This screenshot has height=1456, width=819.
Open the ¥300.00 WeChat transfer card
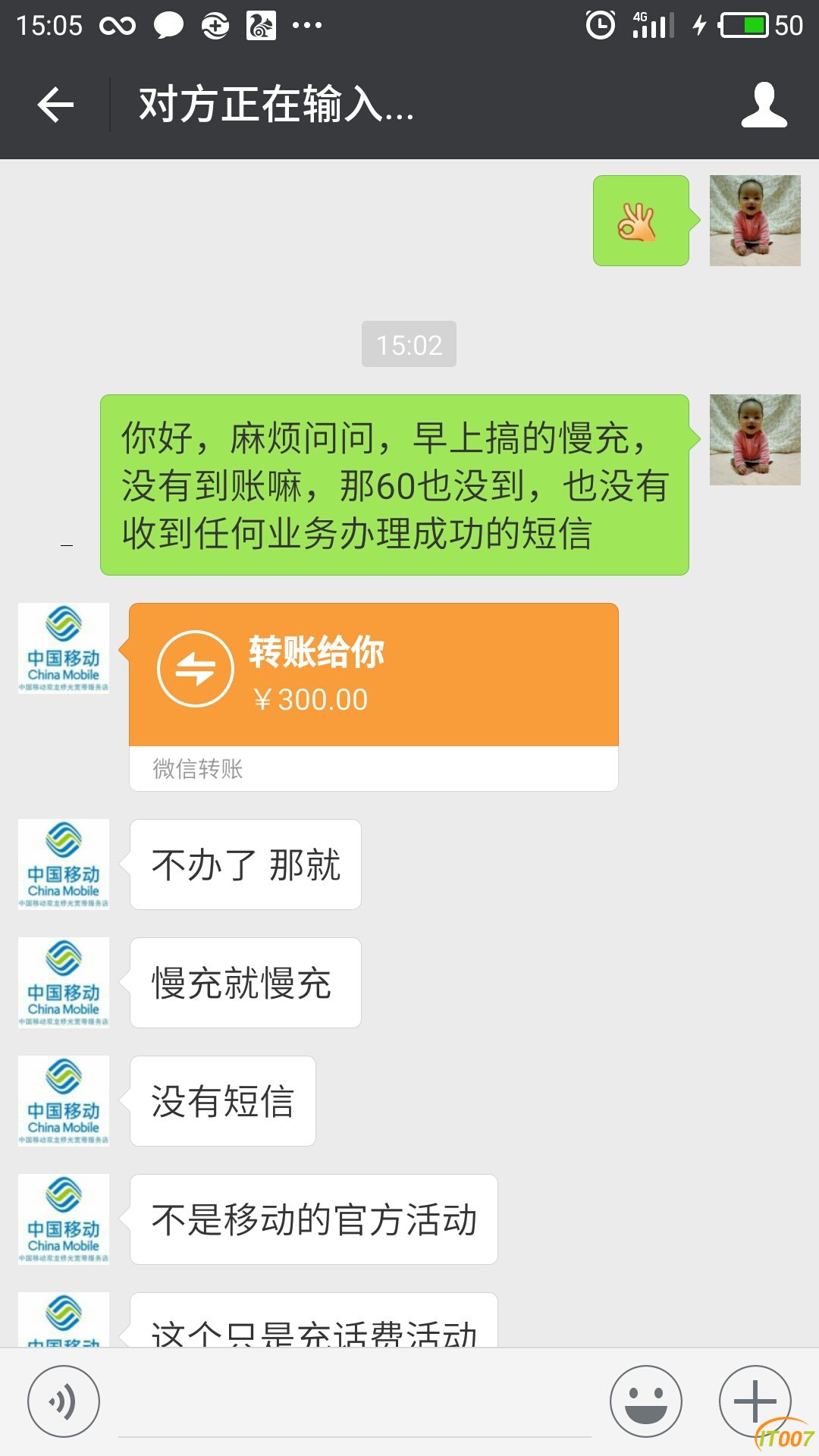373,695
